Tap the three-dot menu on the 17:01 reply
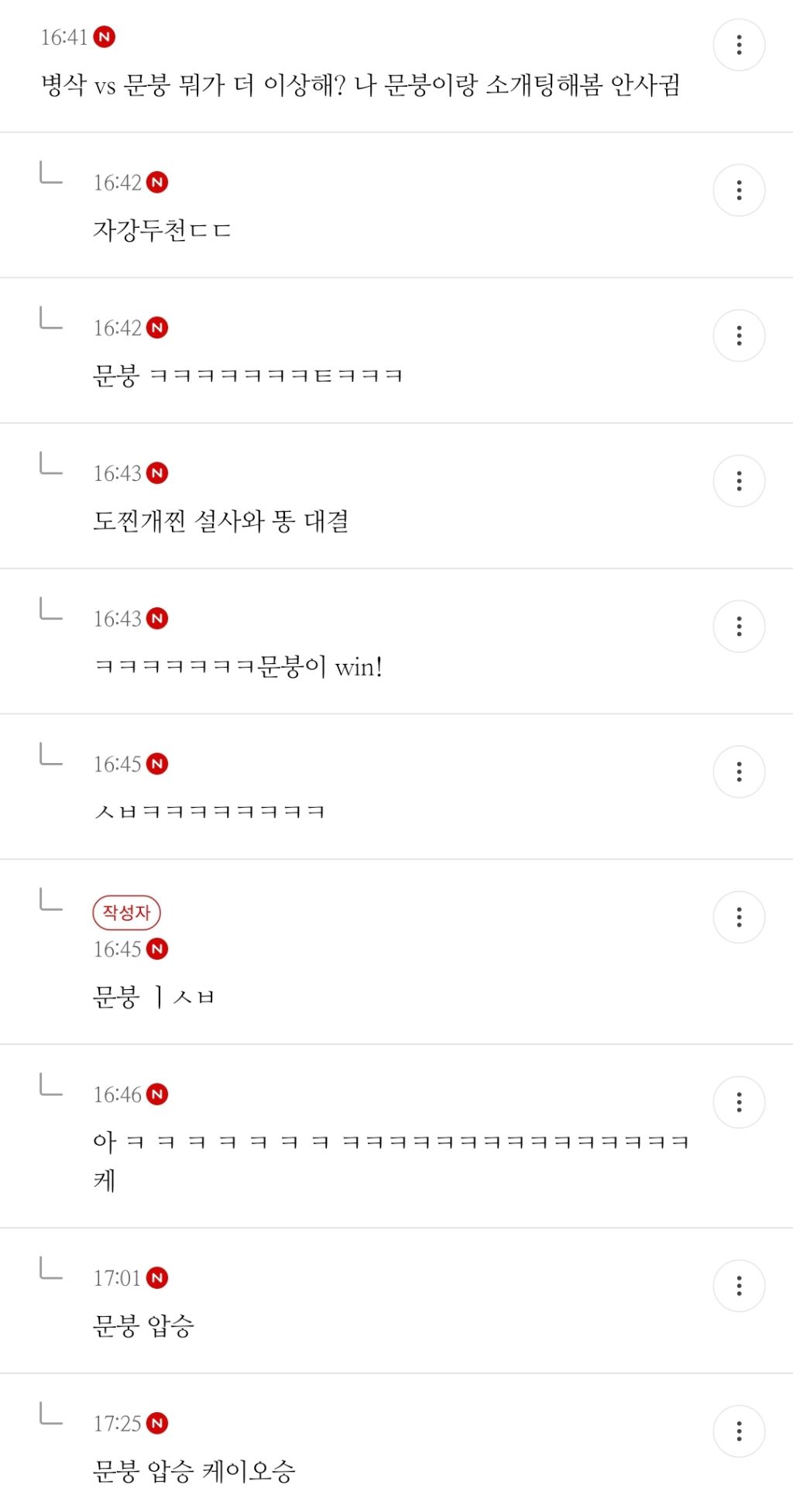Screen dimensions: 793x1512 point(739,1286)
